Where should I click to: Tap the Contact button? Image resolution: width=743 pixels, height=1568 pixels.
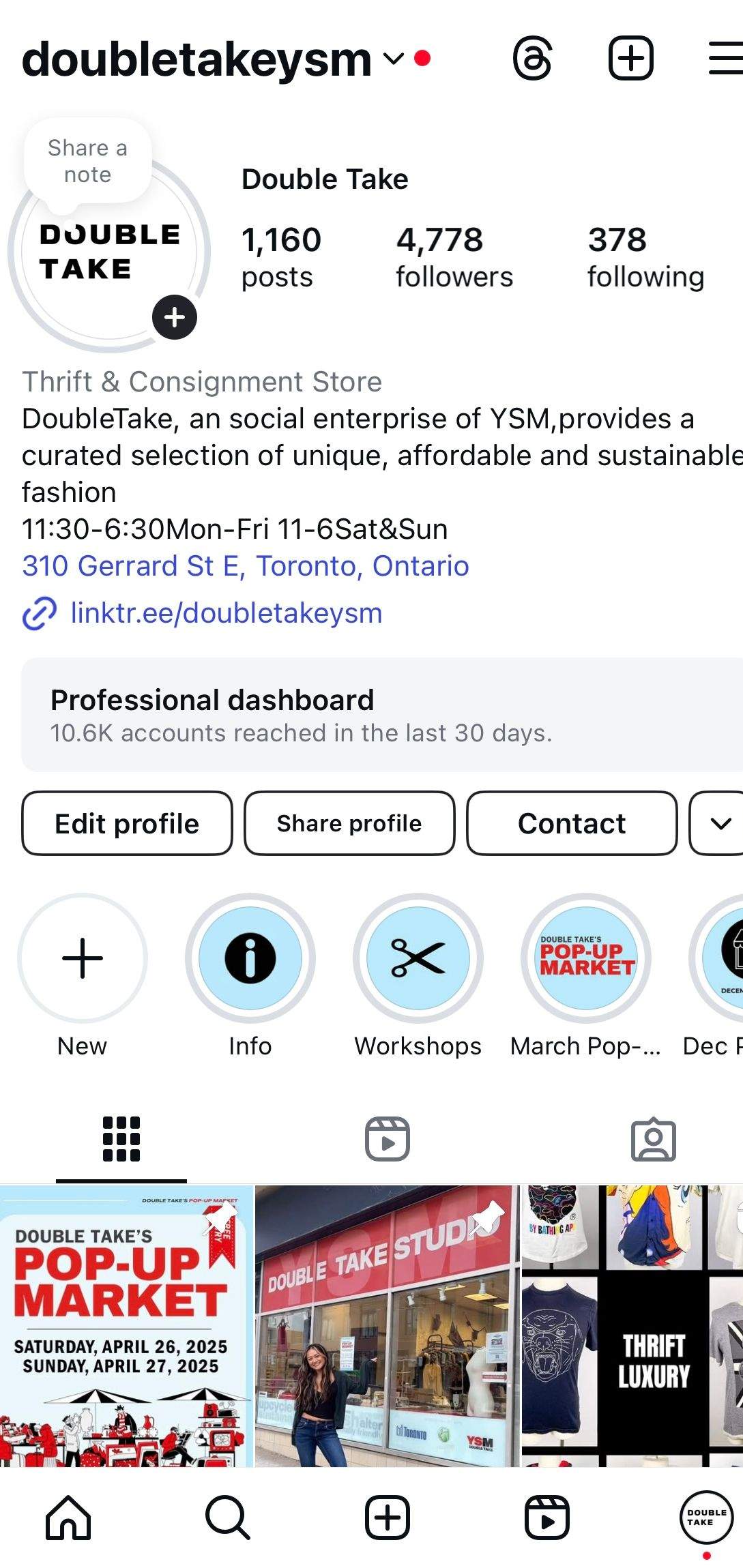click(x=572, y=823)
